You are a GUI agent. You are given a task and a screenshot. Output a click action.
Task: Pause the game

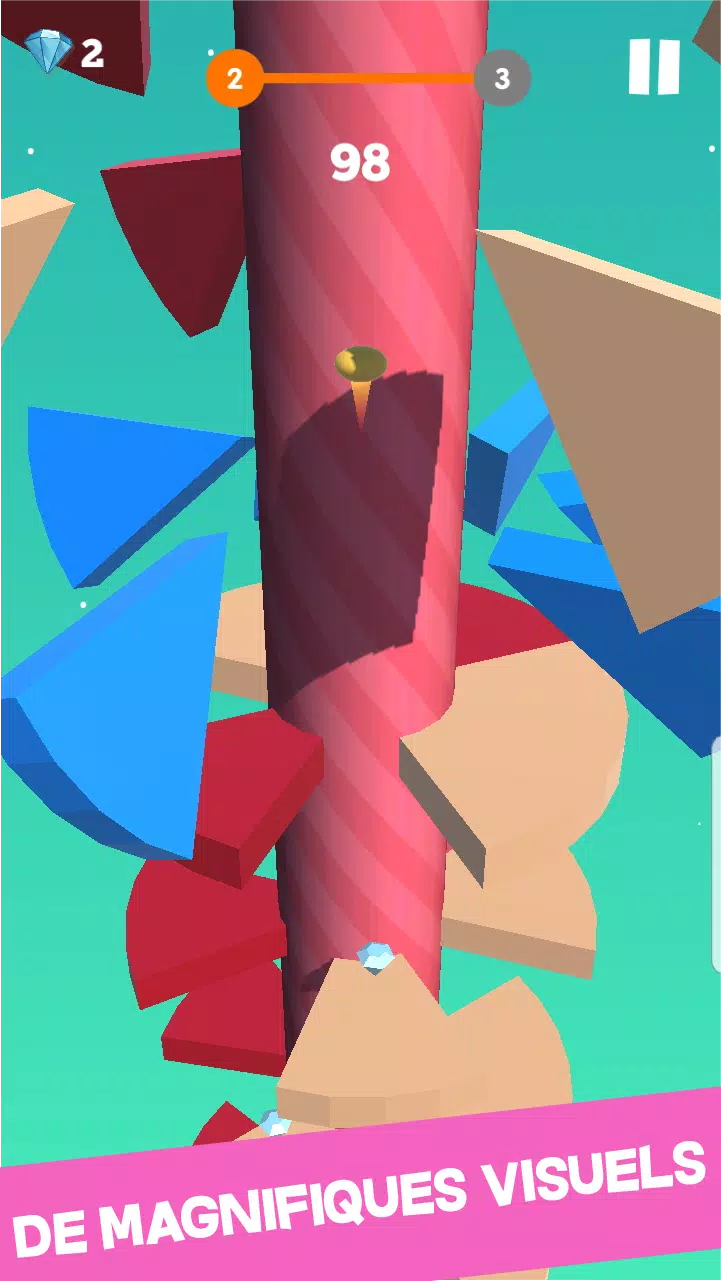(654, 68)
